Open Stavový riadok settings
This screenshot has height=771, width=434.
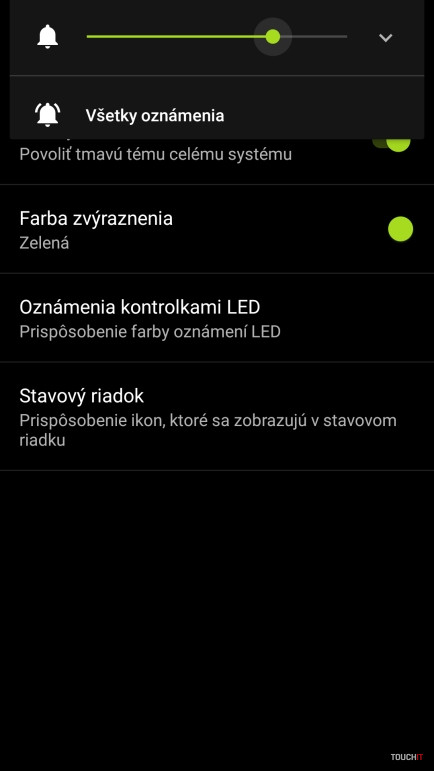coord(217,416)
